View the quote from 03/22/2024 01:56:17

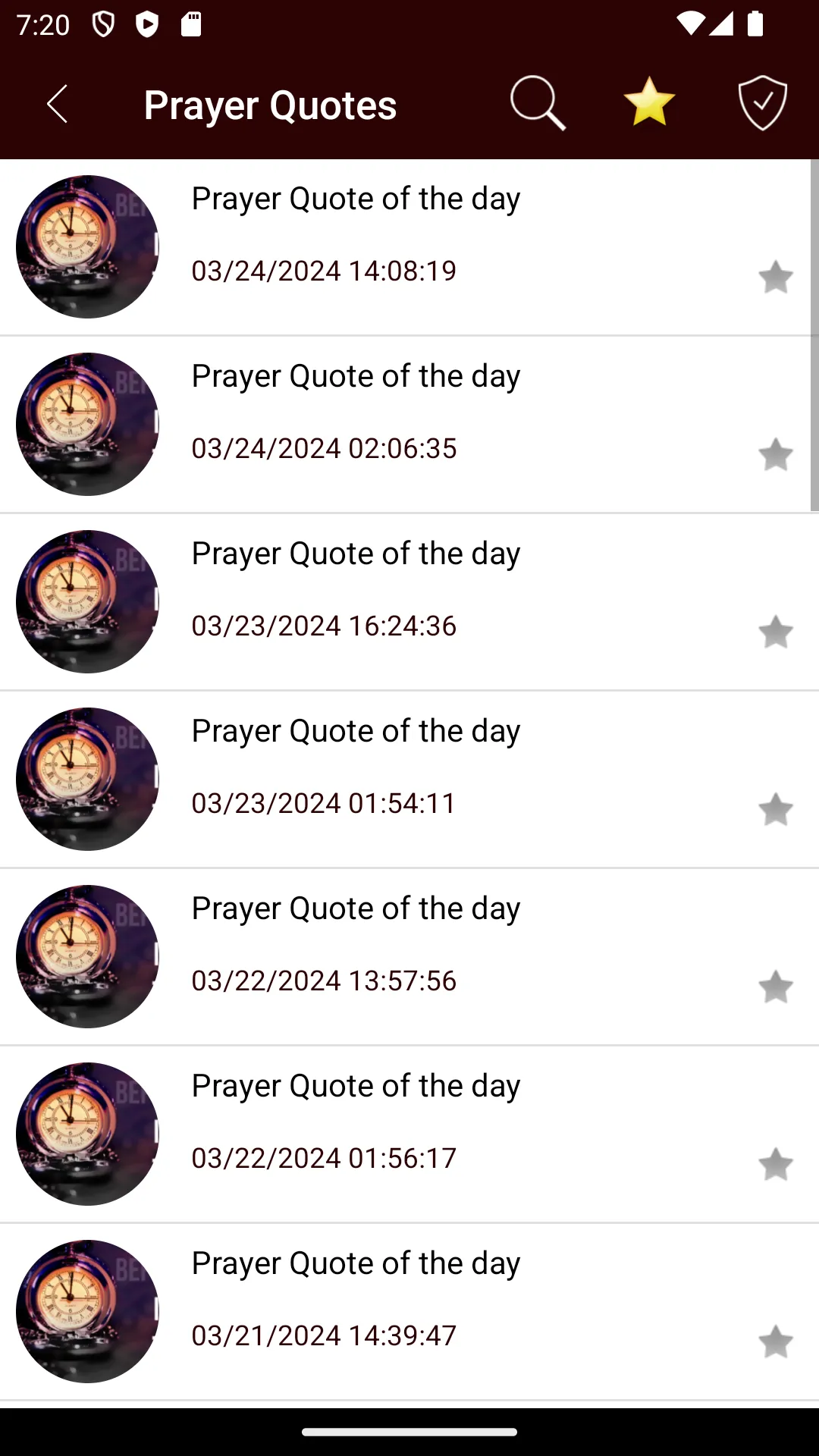tap(409, 1134)
